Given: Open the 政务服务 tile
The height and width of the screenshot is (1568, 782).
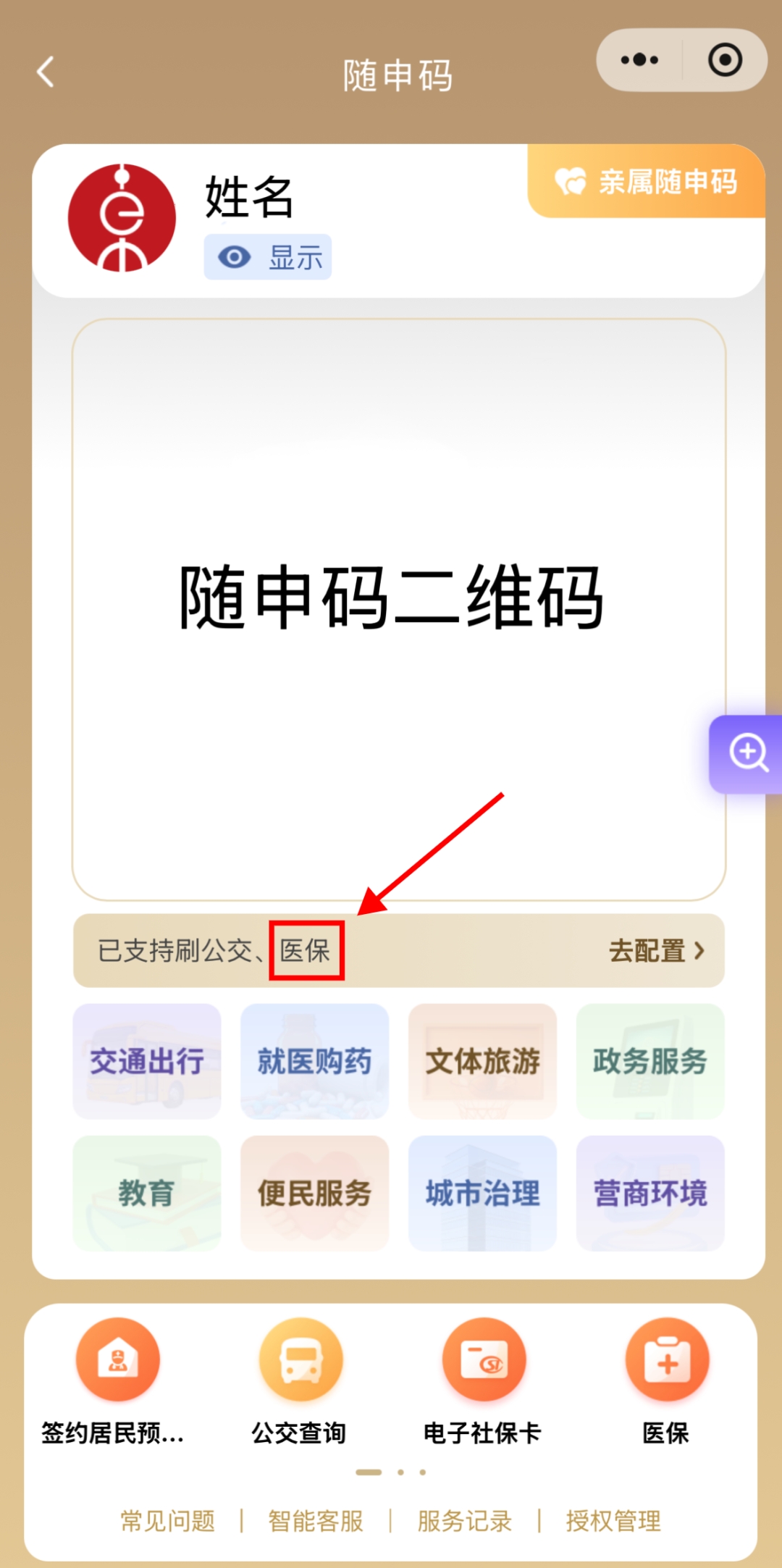Looking at the screenshot, I should 650,1062.
